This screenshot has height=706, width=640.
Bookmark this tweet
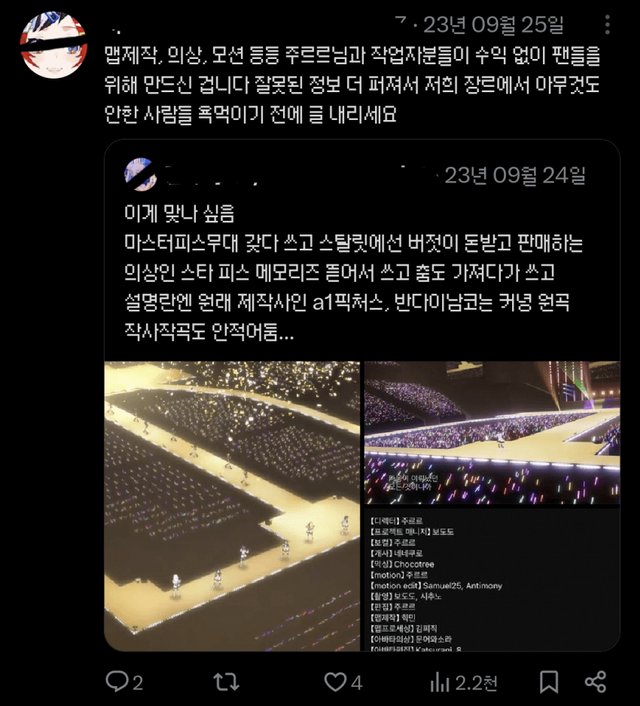tap(548, 682)
